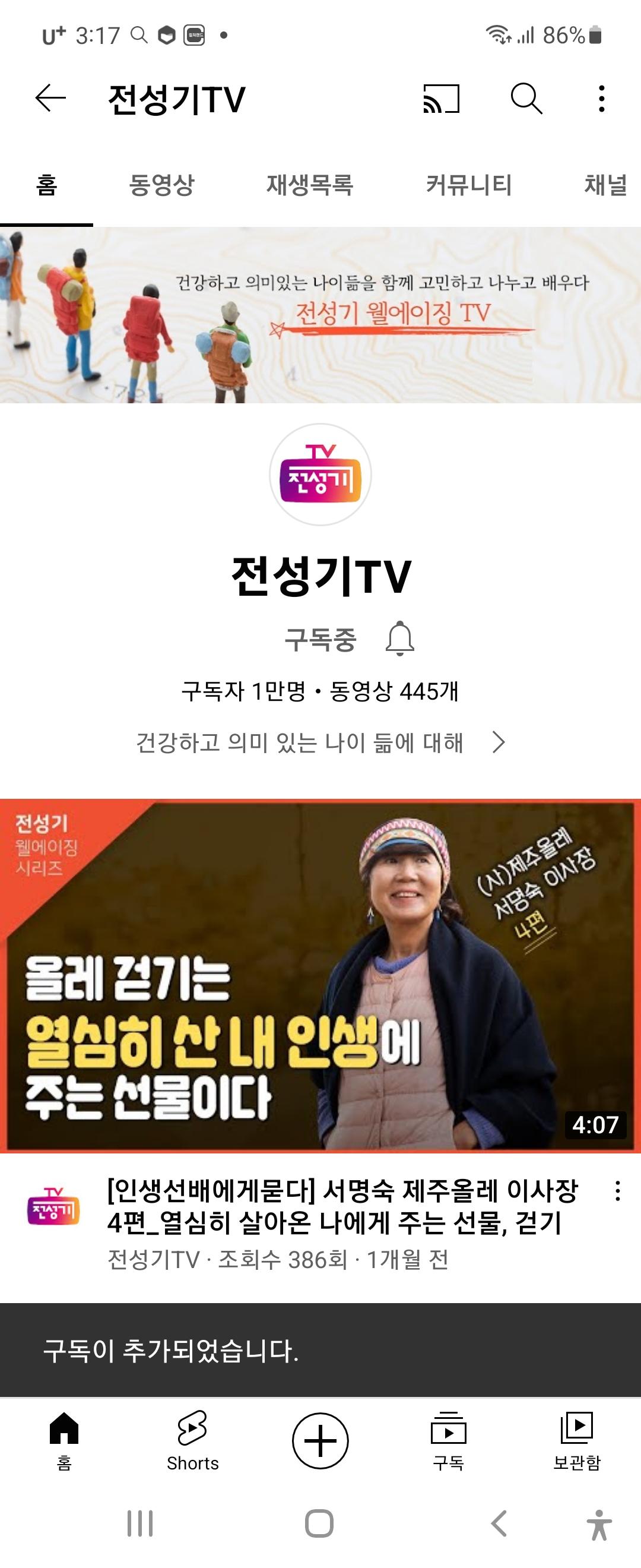This screenshot has width=641, height=1568.
Task: Open the Shorts section
Action: [192, 1440]
